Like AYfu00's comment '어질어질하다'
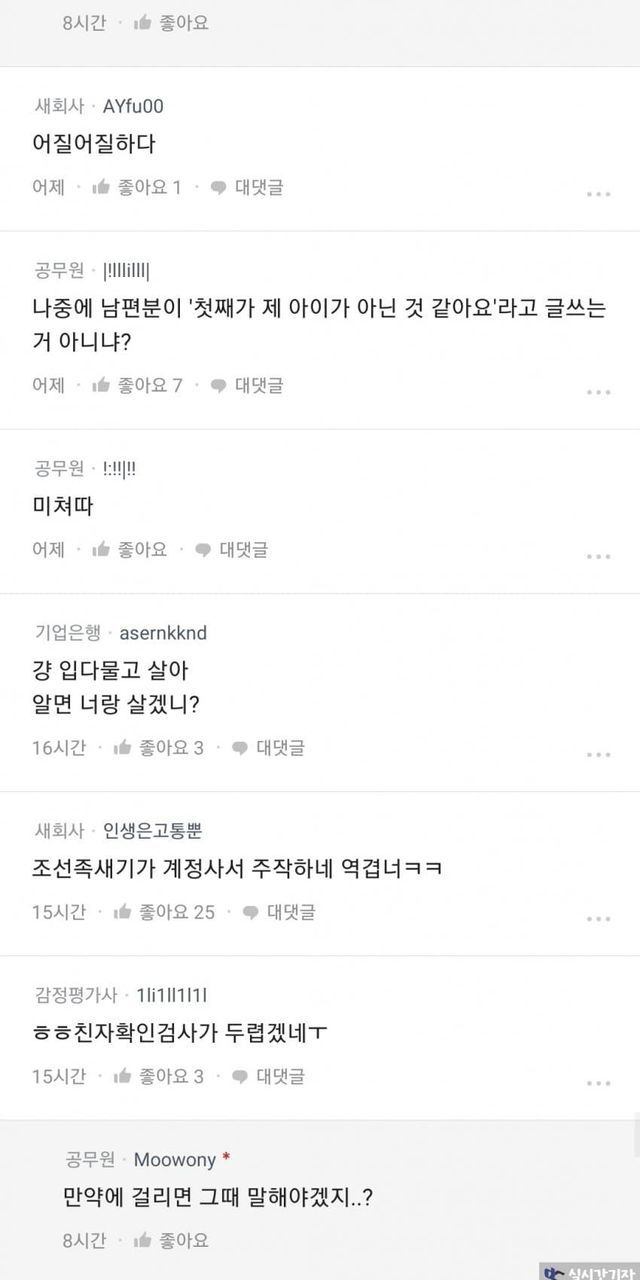This screenshot has width=640, height=1280. point(136,187)
